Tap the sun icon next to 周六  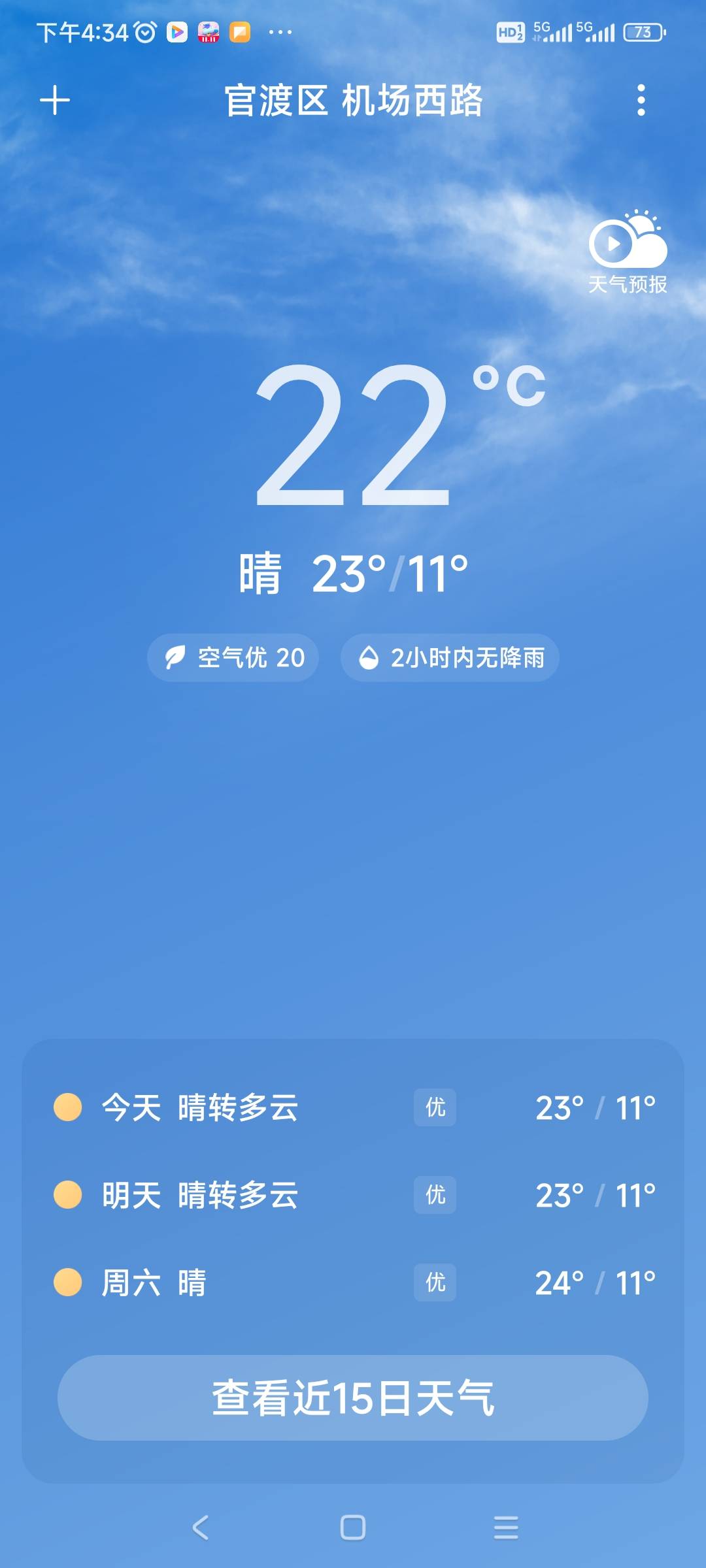(67, 1282)
